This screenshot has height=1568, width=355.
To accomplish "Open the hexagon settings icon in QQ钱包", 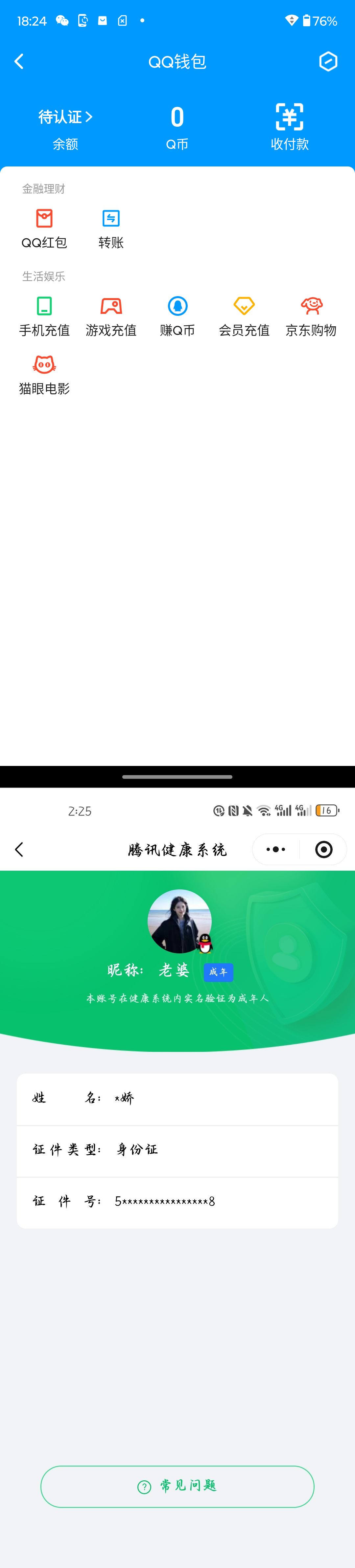I will [328, 61].
